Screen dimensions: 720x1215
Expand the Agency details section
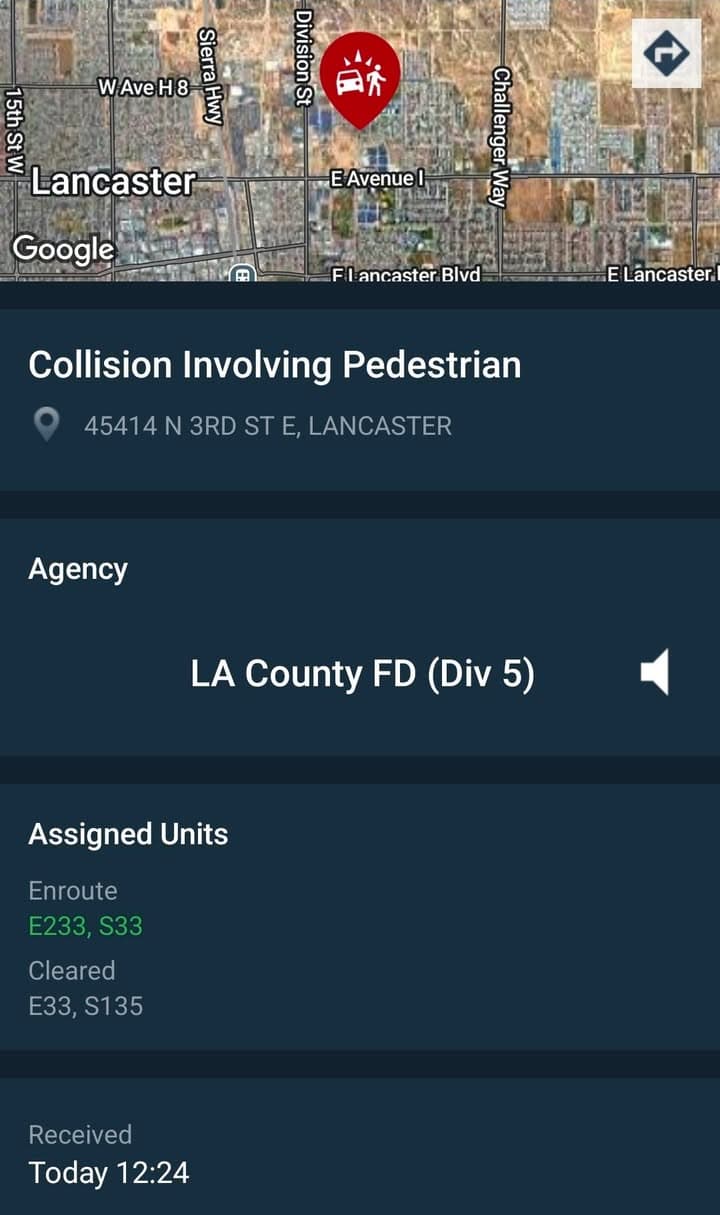click(x=79, y=569)
